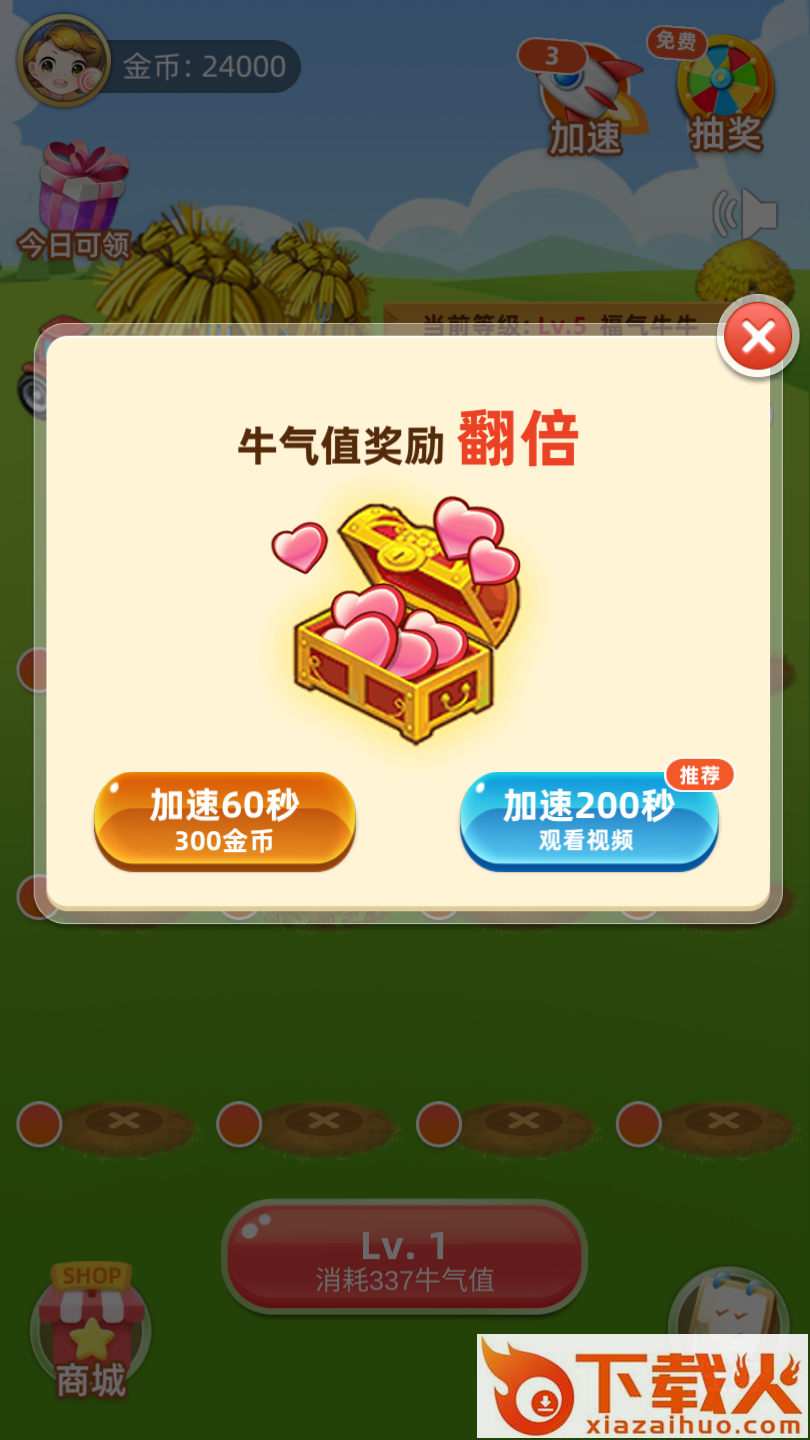Tap the Lv. 1 消耗337牛气值 button

coord(404,1256)
